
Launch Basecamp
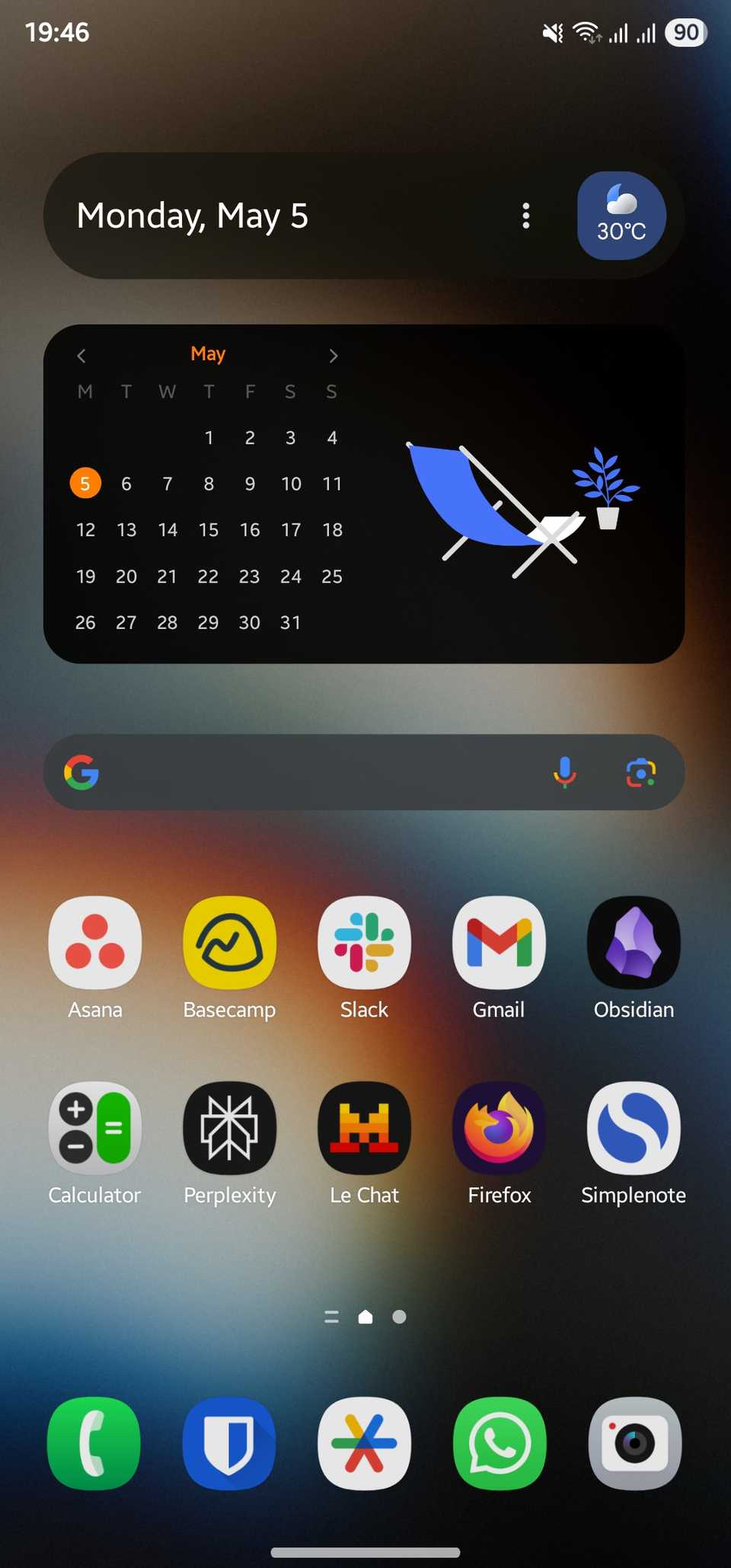229,944
